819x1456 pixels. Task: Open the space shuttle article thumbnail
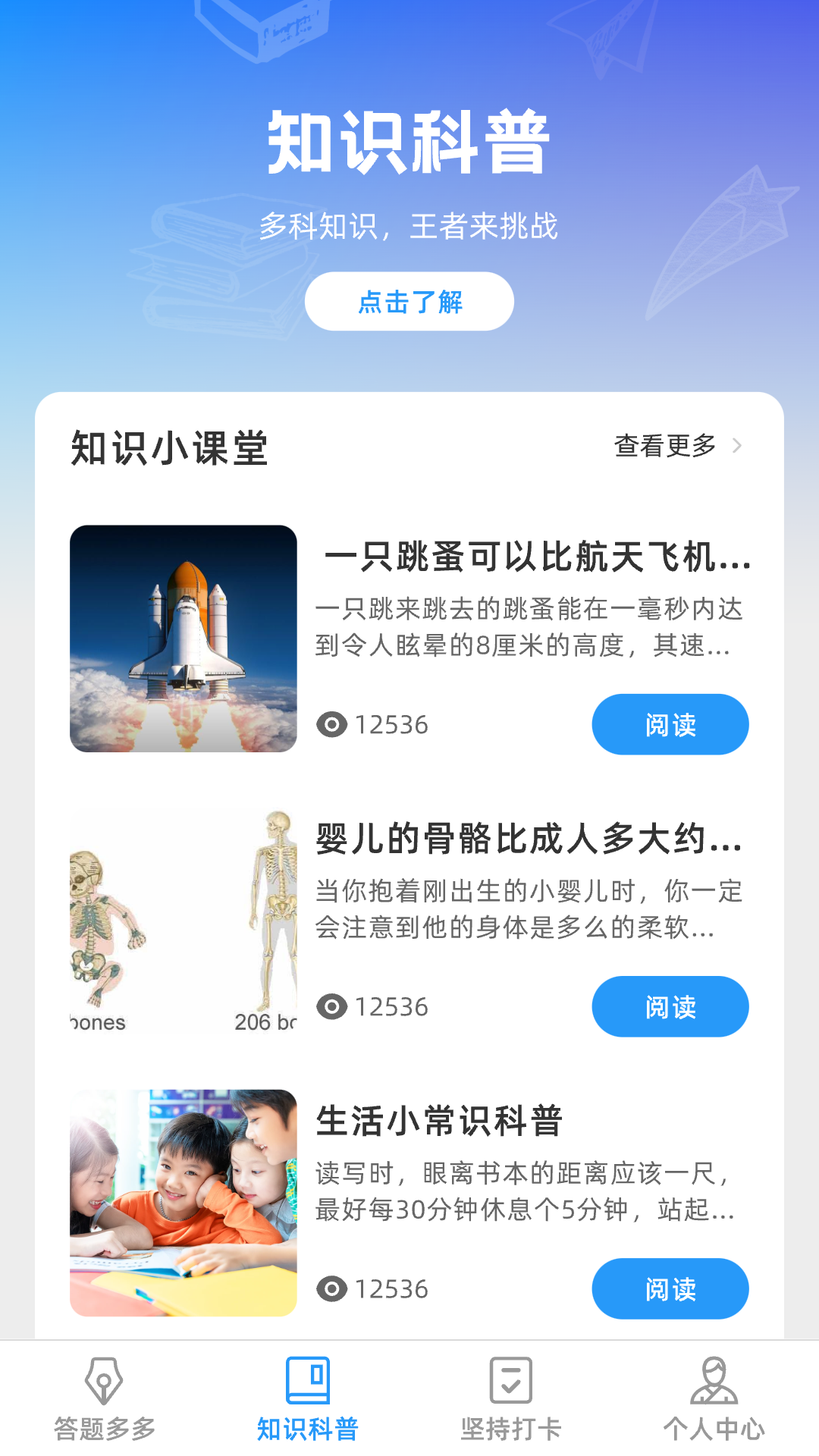point(184,639)
